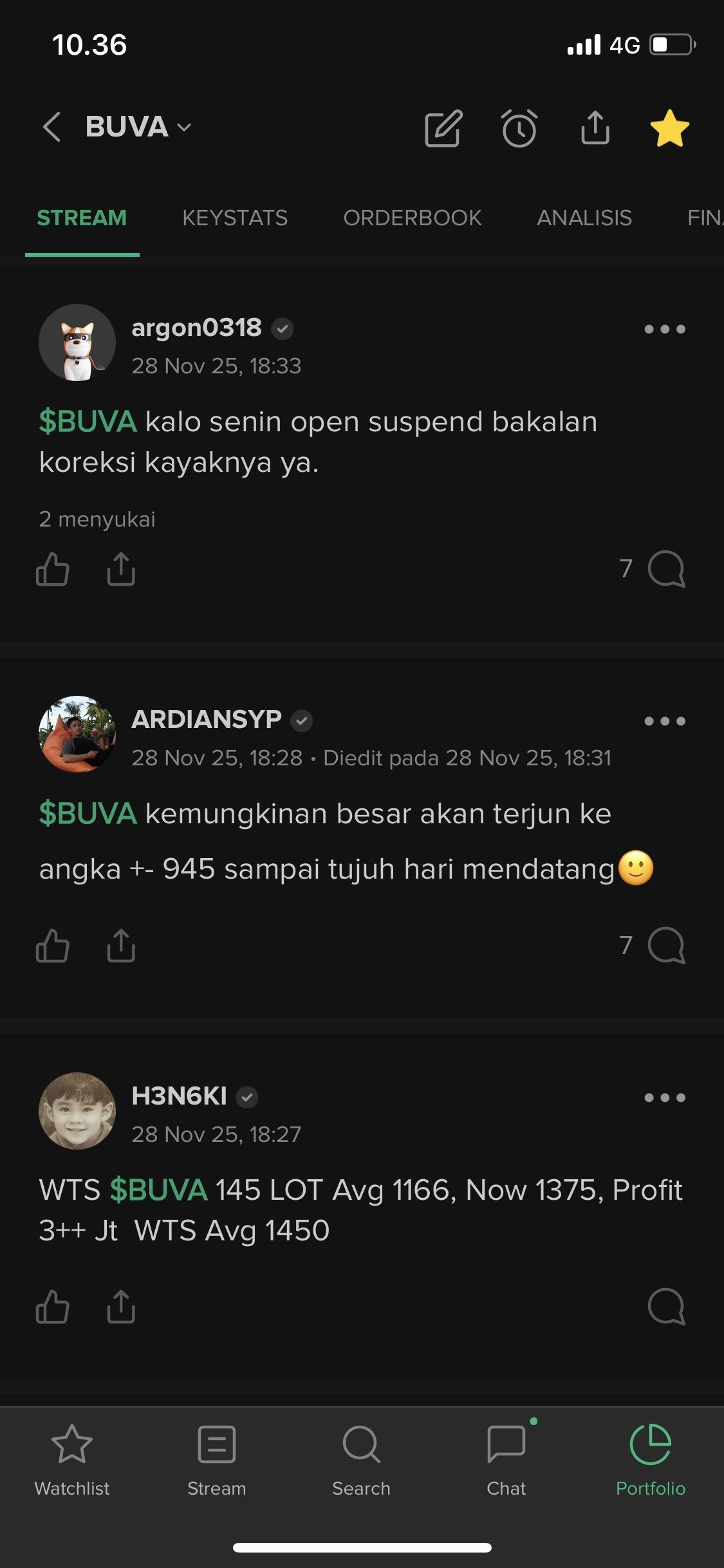
Task: Like H3N6KI's WTS post
Action: [53, 1307]
